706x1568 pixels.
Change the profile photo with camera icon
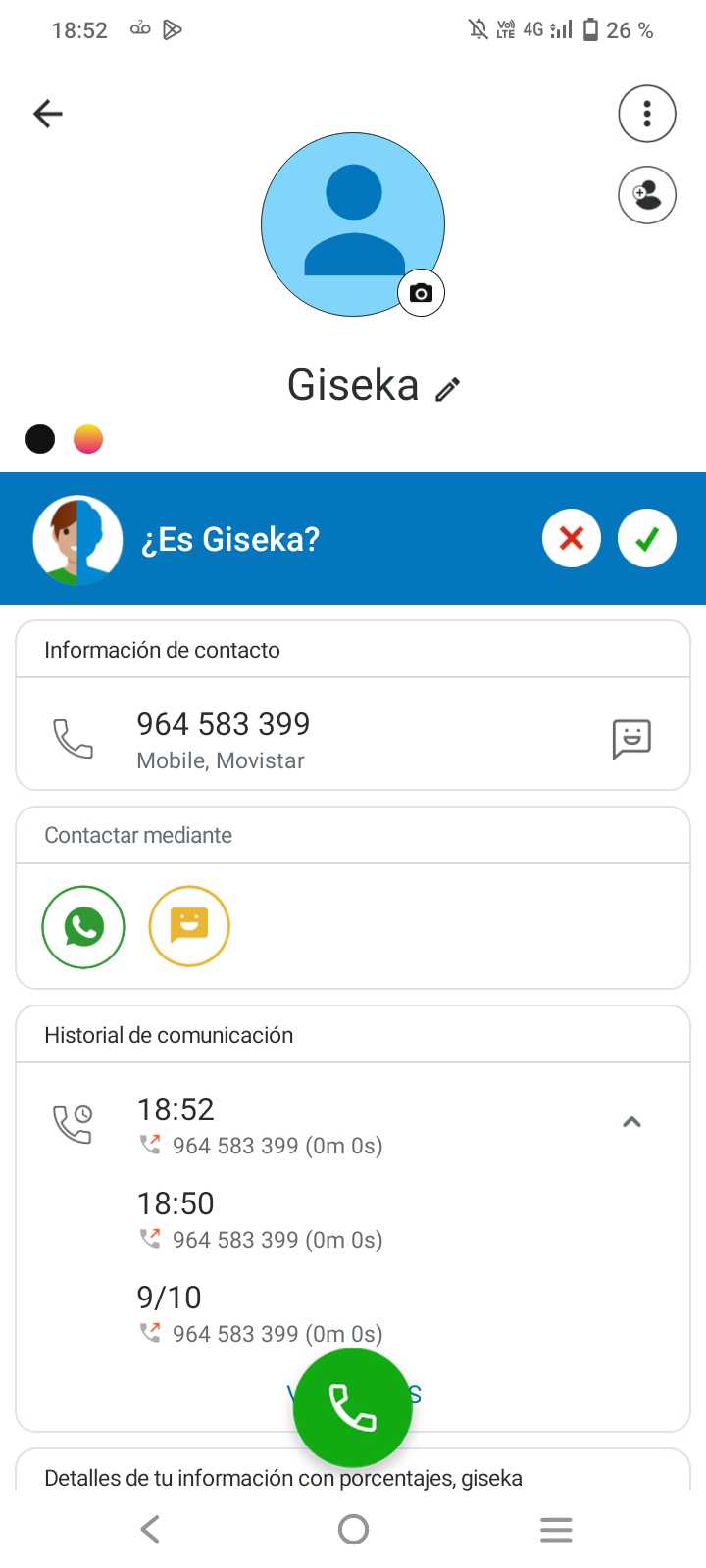click(421, 293)
